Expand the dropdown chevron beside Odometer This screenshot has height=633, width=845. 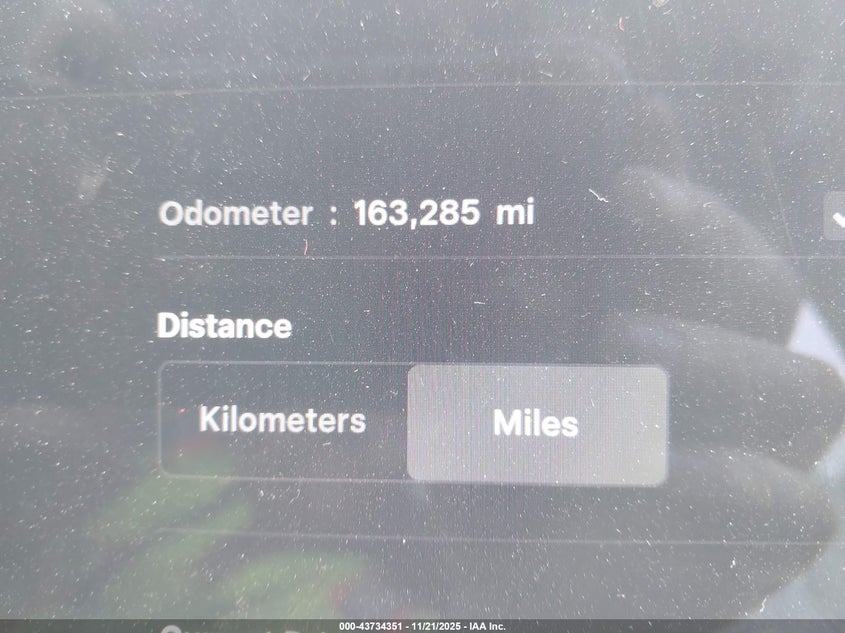(x=835, y=216)
